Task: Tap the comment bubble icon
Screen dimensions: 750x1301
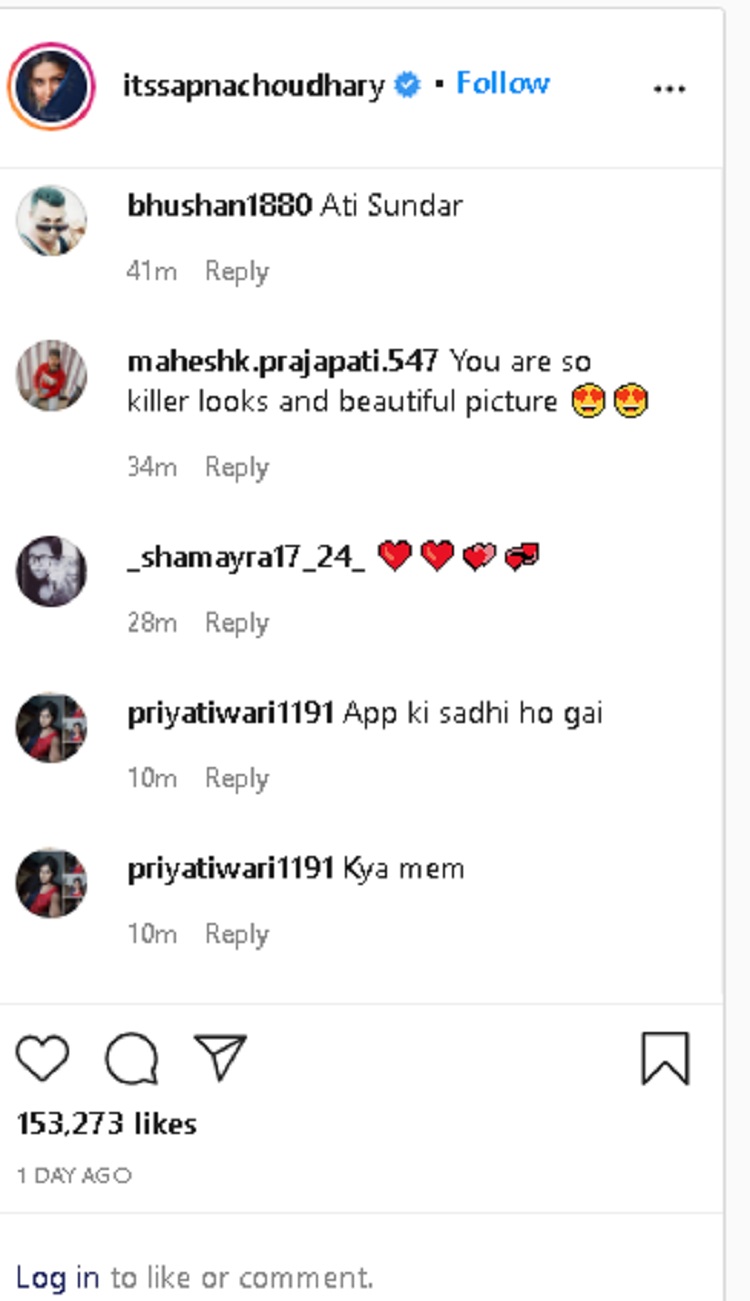Action: pyautogui.click(x=131, y=1059)
